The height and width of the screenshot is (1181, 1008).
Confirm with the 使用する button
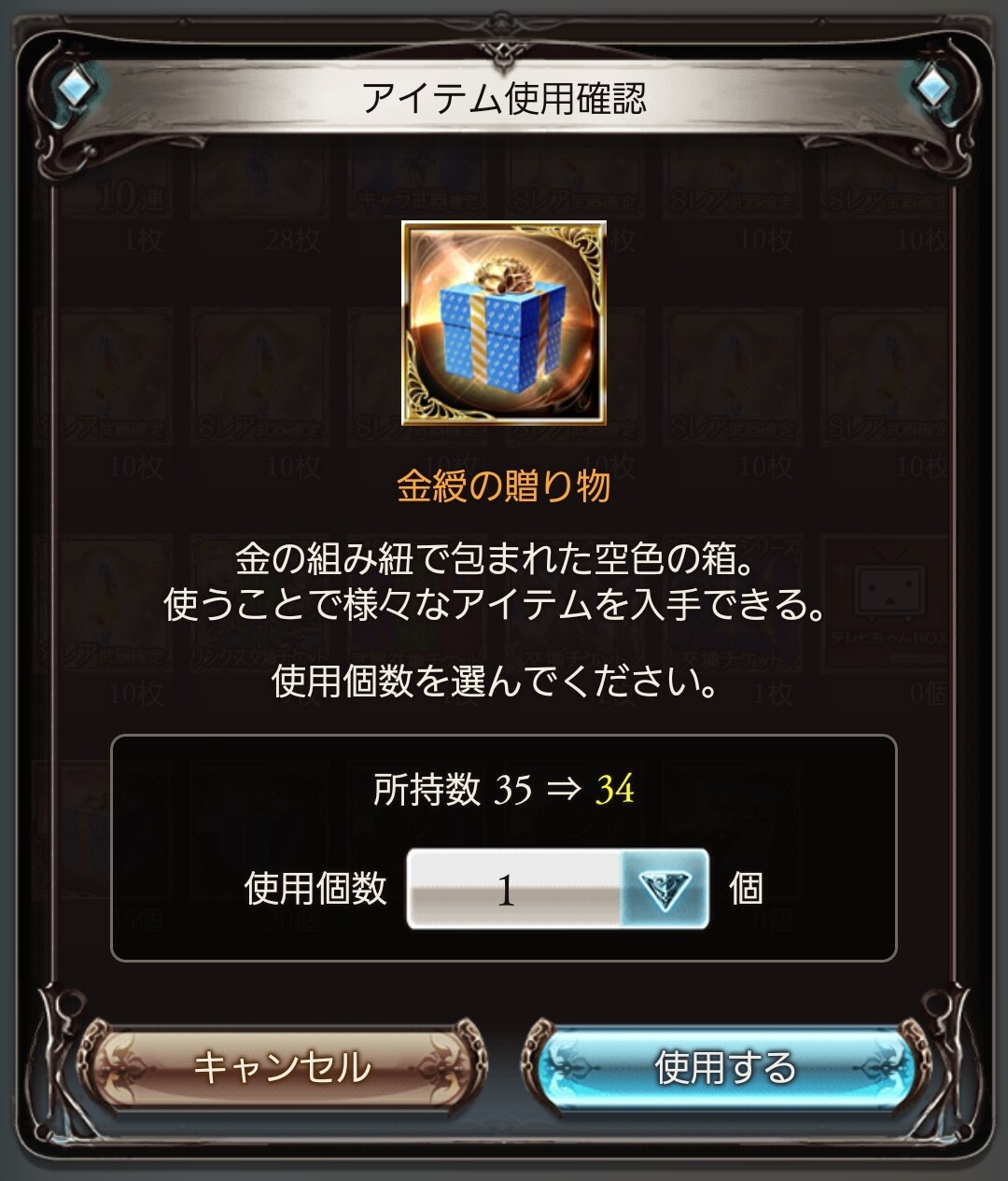(x=725, y=1067)
